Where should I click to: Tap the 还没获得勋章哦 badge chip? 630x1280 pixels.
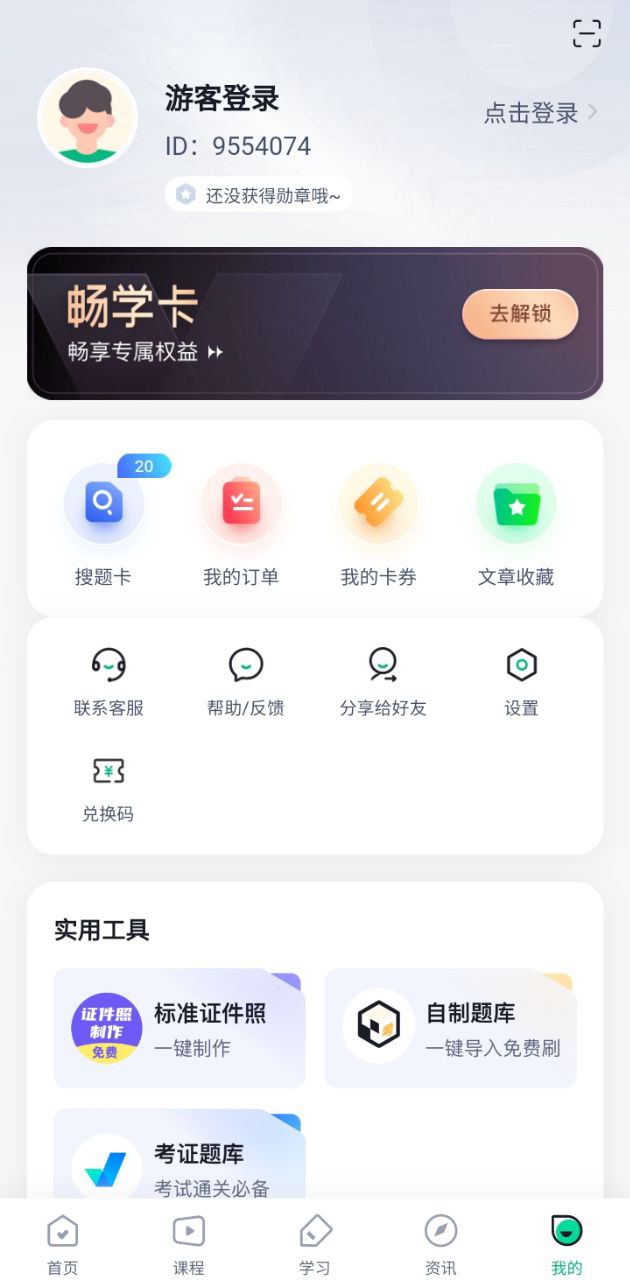(258, 195)
